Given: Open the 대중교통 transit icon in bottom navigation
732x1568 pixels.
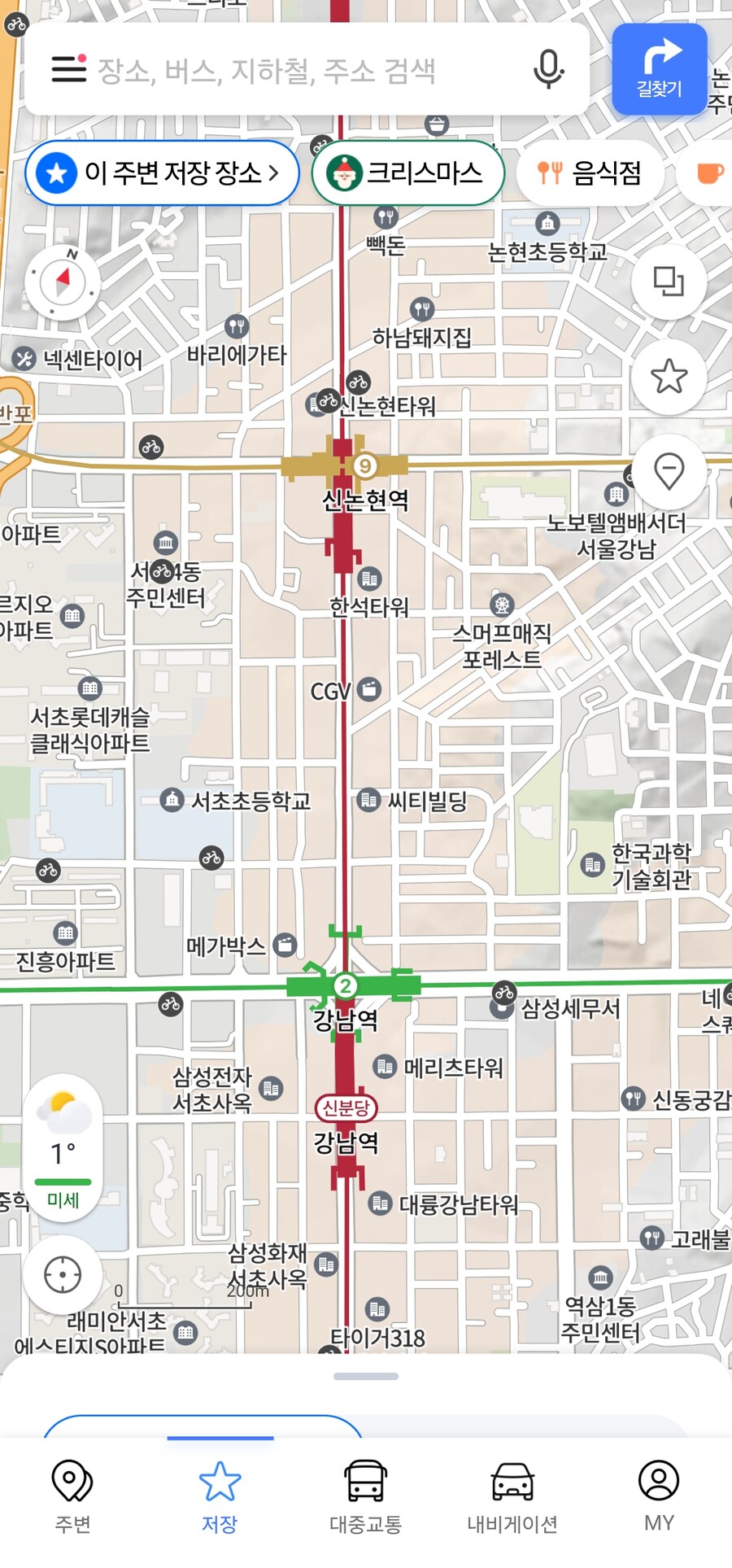Looking at the screenshot, I should (365, 1497).
